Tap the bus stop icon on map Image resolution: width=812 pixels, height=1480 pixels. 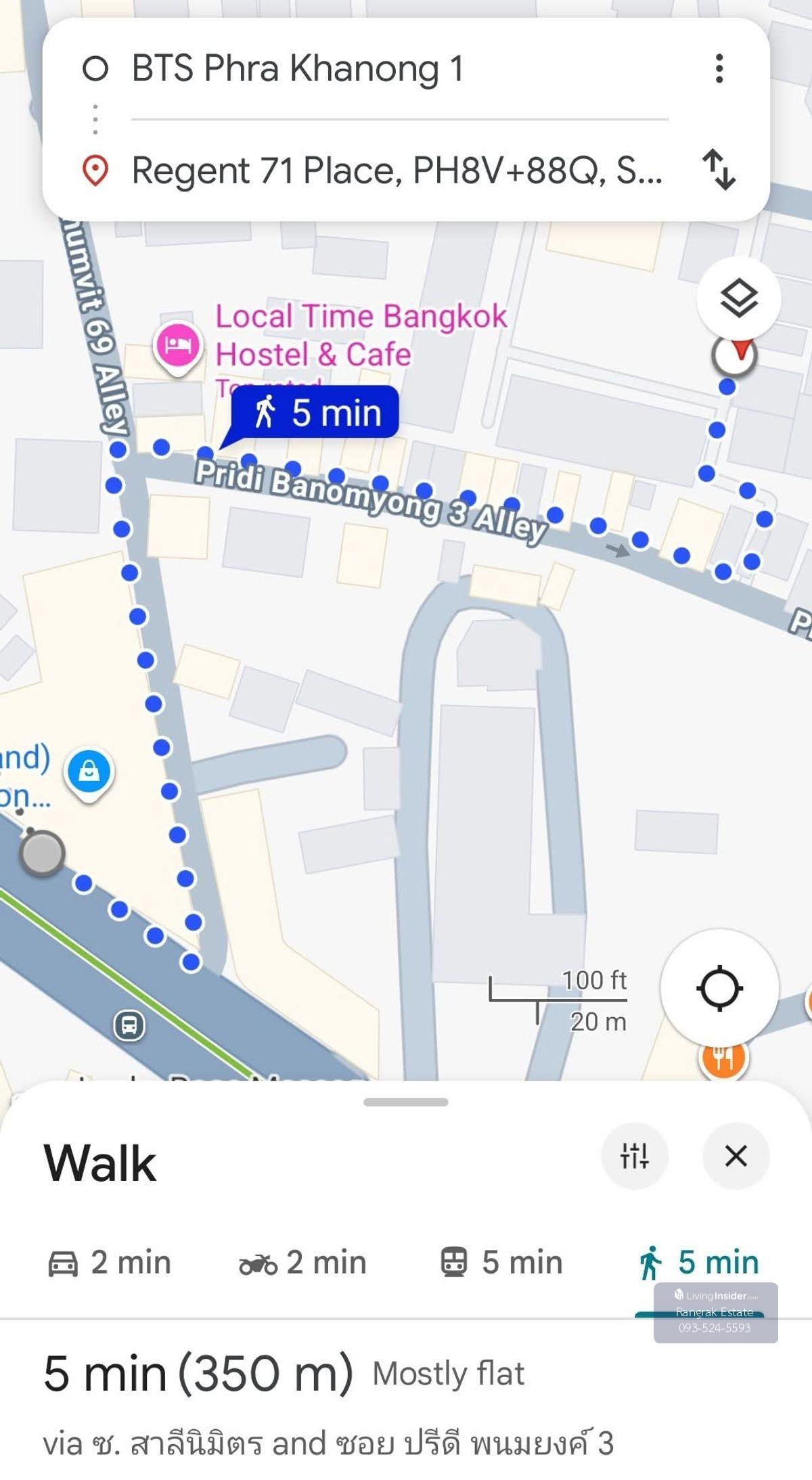[129, 1025]
